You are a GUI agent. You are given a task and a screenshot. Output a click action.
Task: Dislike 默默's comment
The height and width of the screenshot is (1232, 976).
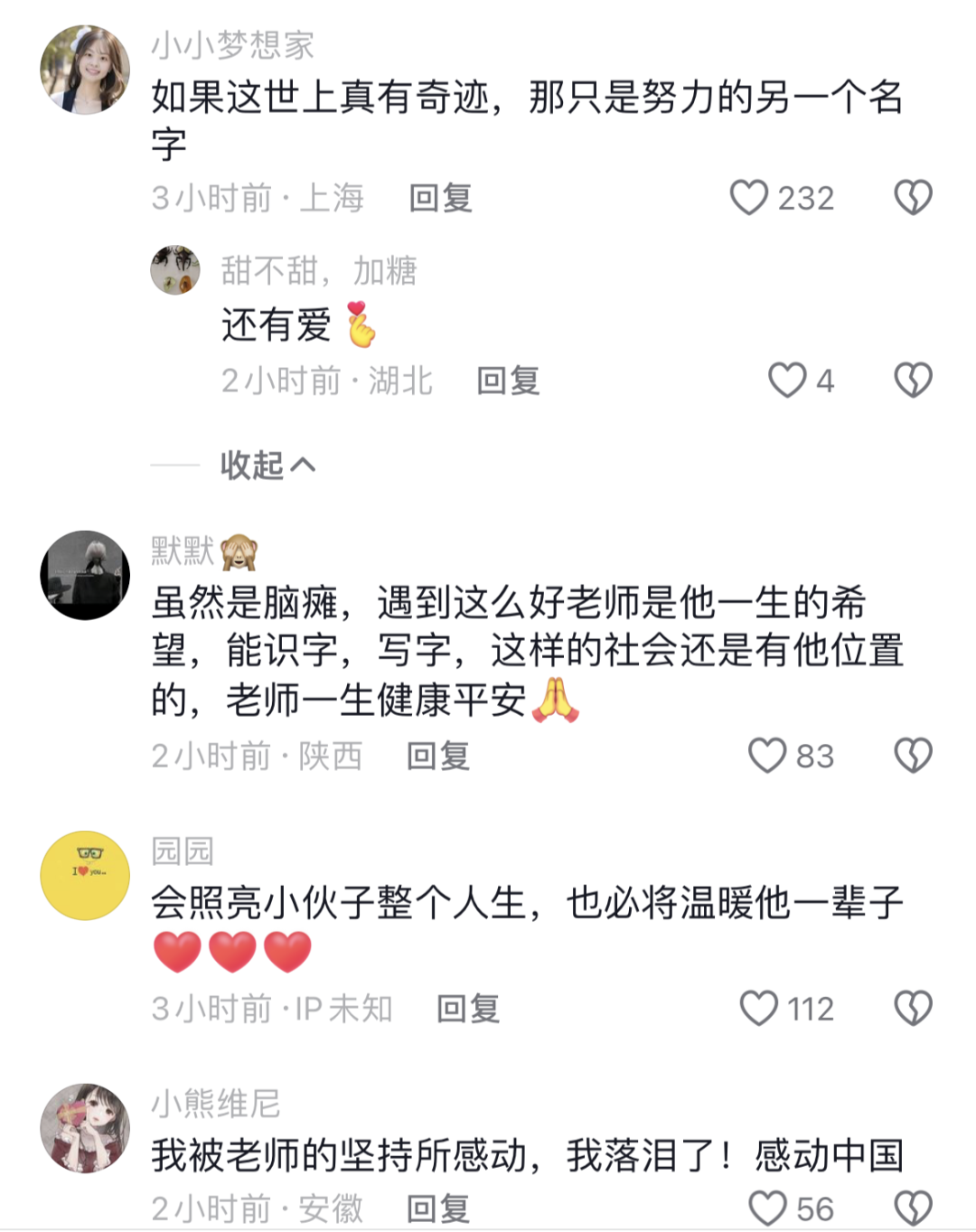913,756
